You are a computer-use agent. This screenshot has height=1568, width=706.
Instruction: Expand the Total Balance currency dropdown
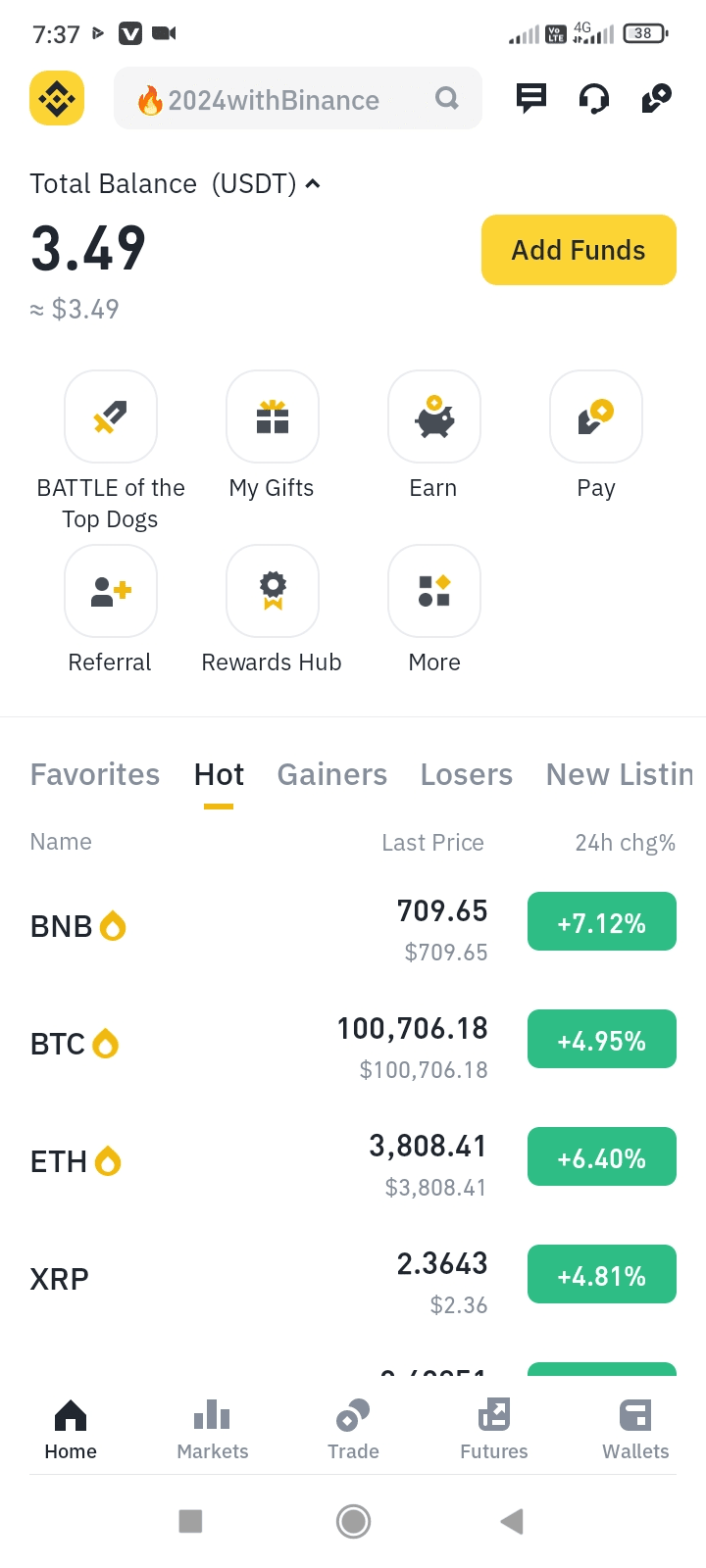(x=313, y=183)
